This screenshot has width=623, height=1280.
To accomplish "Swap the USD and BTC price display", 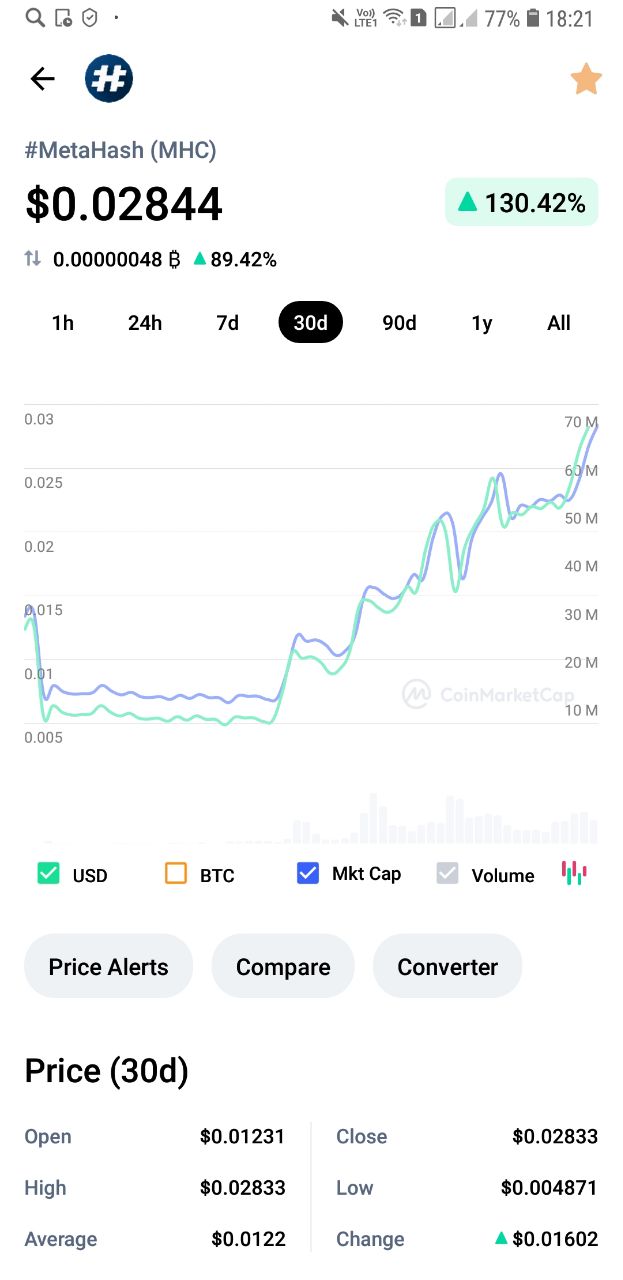I will pyautogui.click(x=33, y=259).
